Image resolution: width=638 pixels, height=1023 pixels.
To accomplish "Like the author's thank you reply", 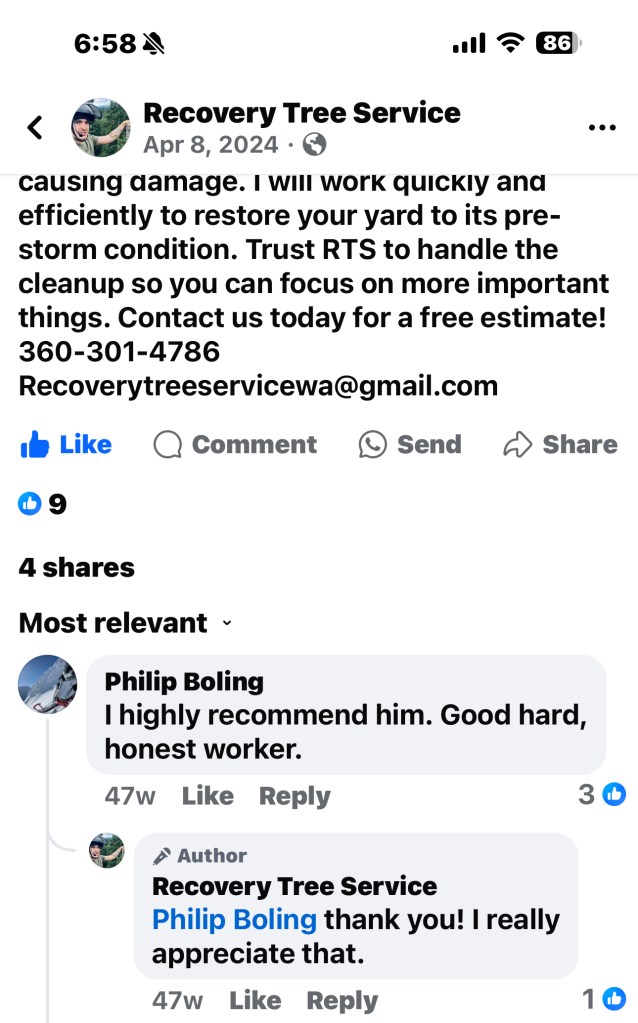I will (254, 1000).
